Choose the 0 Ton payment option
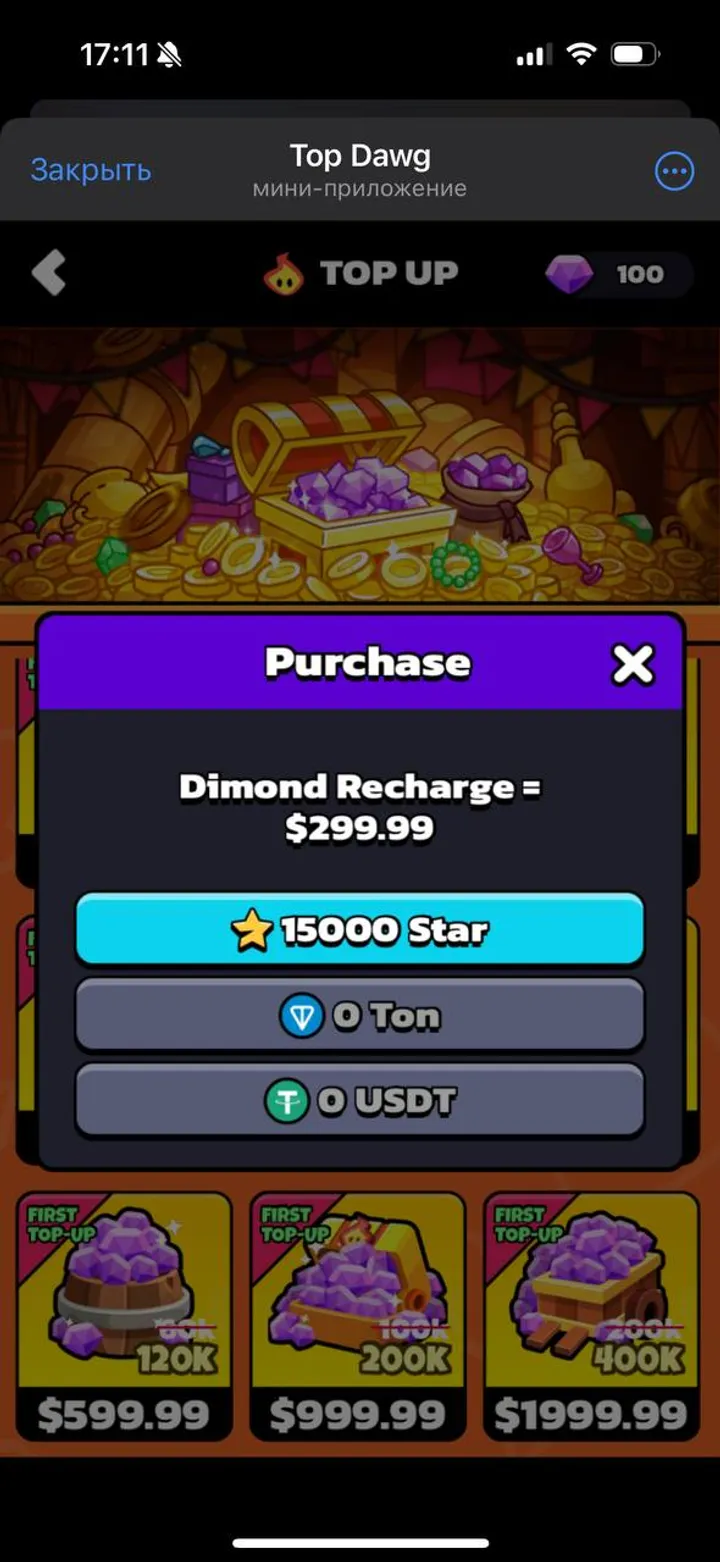Viewport: 720px width, 1562px height. click(x=360, y=1014)
